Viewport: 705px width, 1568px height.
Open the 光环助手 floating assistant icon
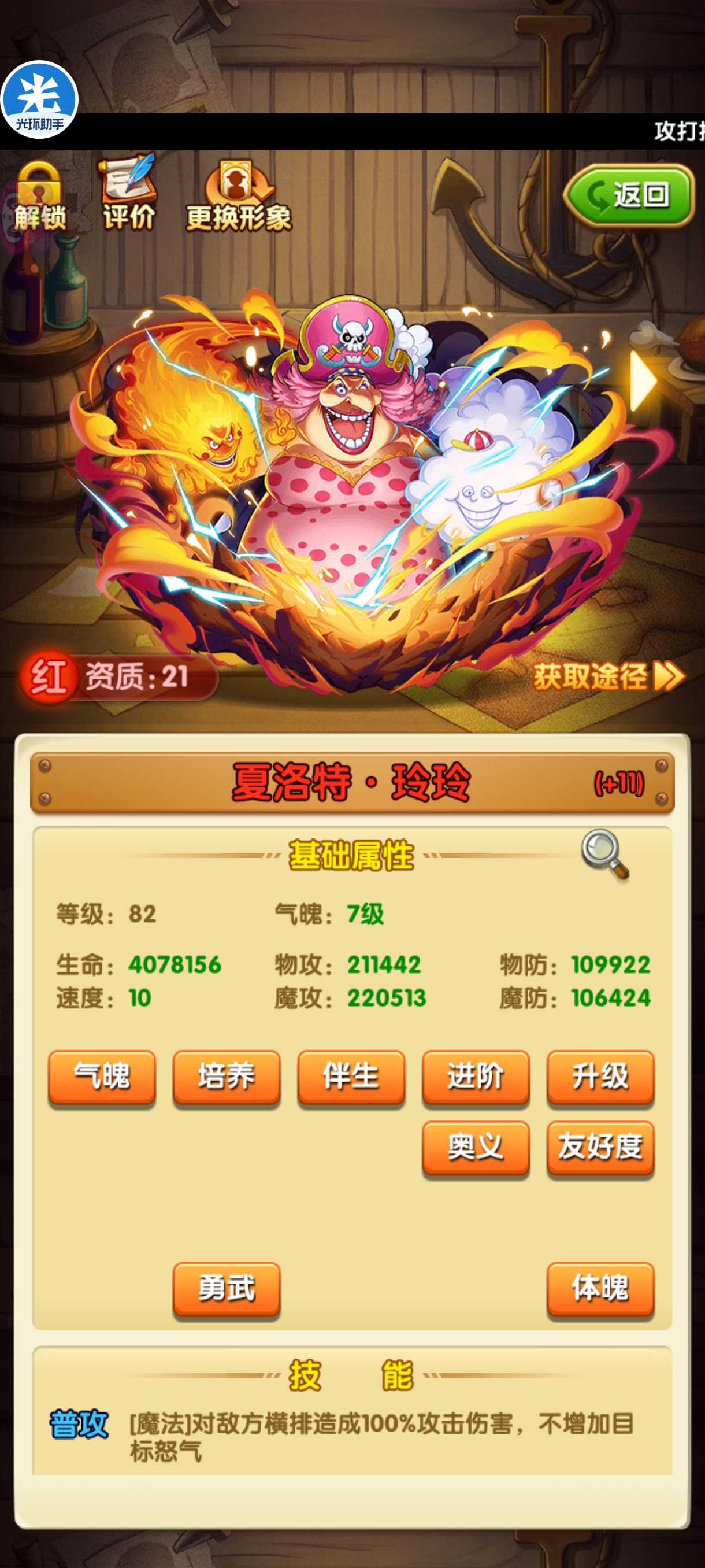pyautogui.click(x=39, y=100)
